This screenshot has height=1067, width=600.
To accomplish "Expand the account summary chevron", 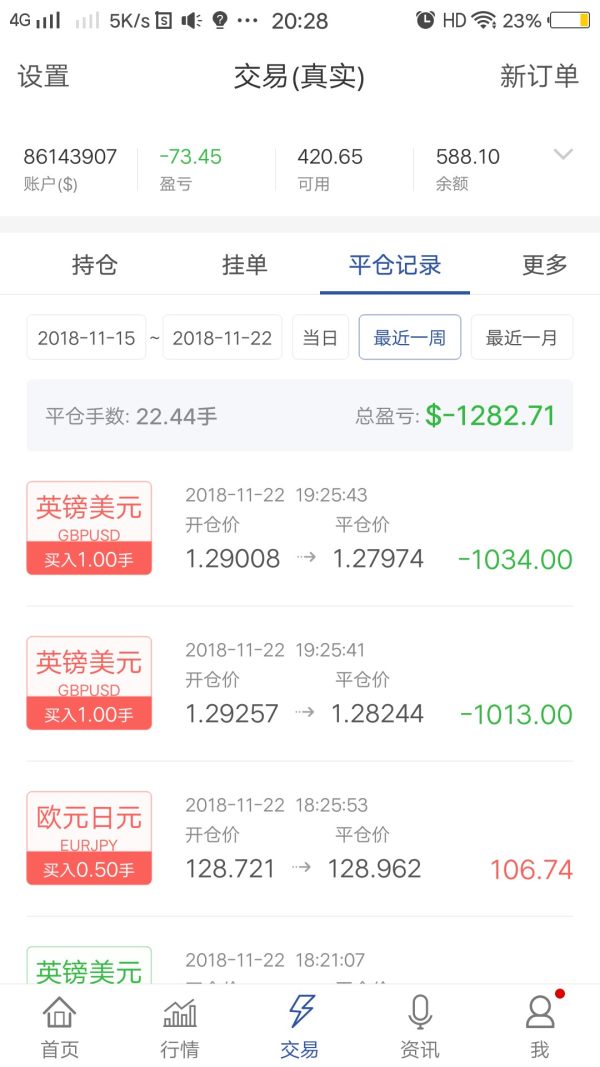I will [563, 154].
